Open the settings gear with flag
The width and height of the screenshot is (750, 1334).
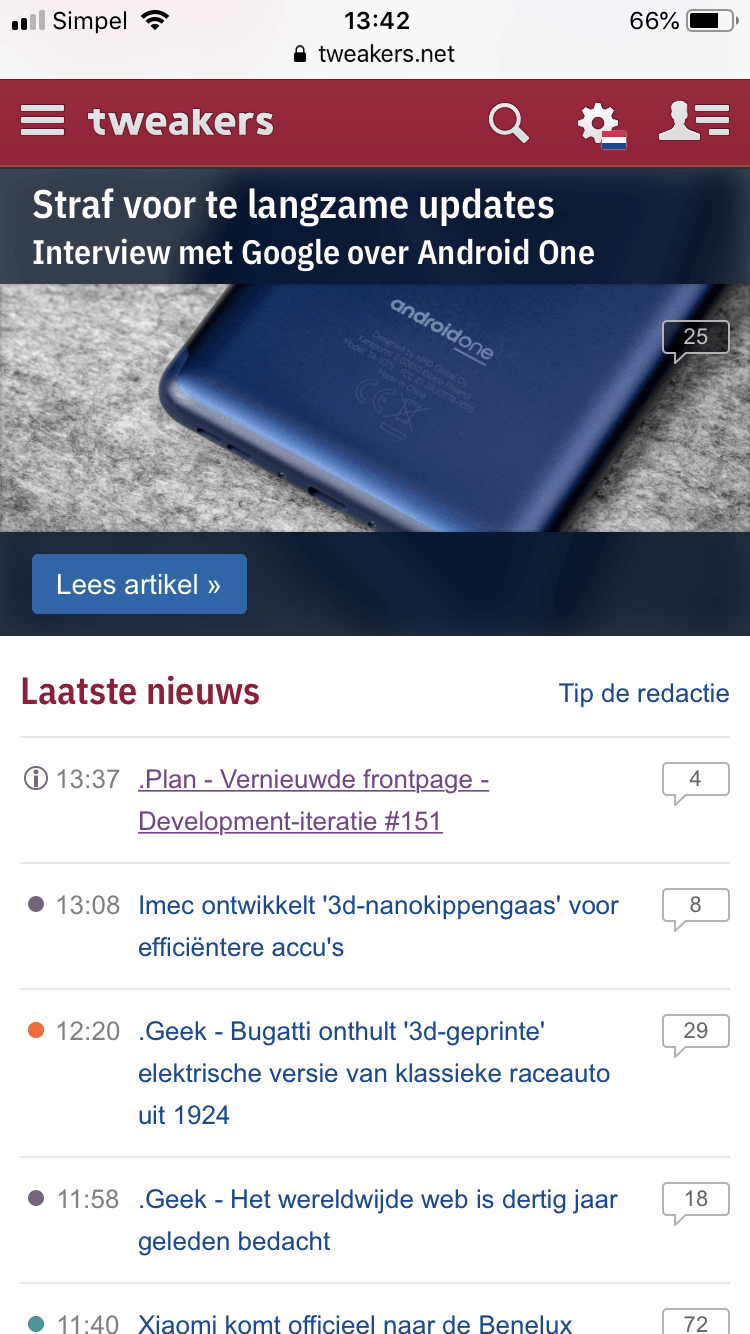600,125
